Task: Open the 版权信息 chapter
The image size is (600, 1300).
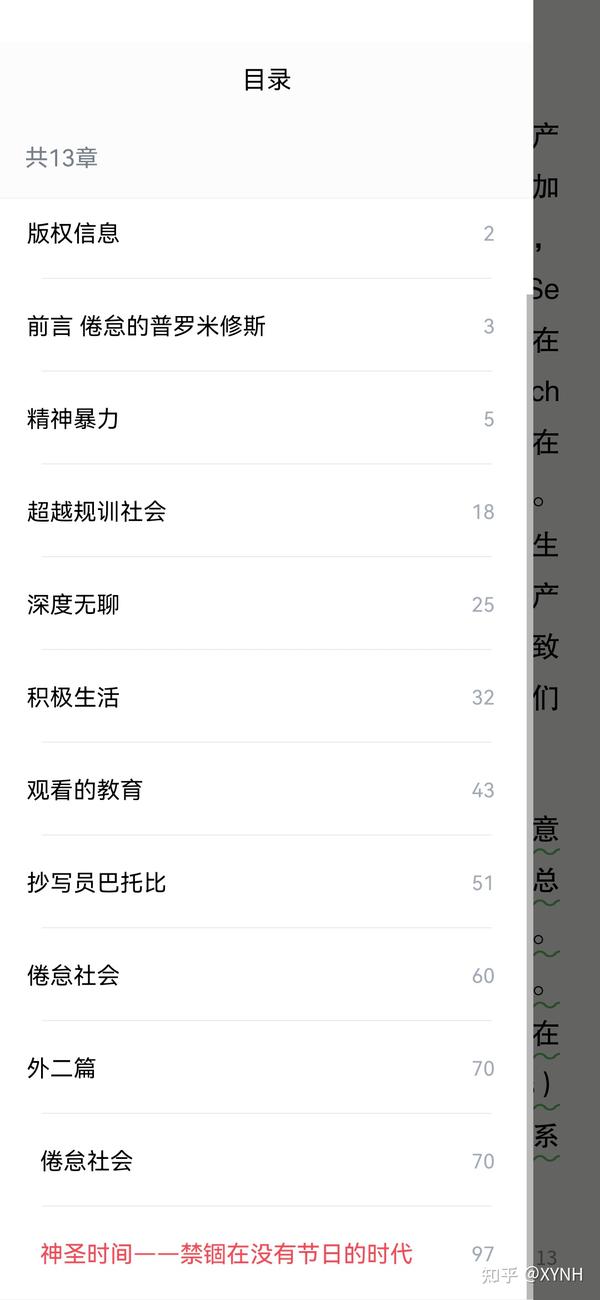Action: [73, 234]
